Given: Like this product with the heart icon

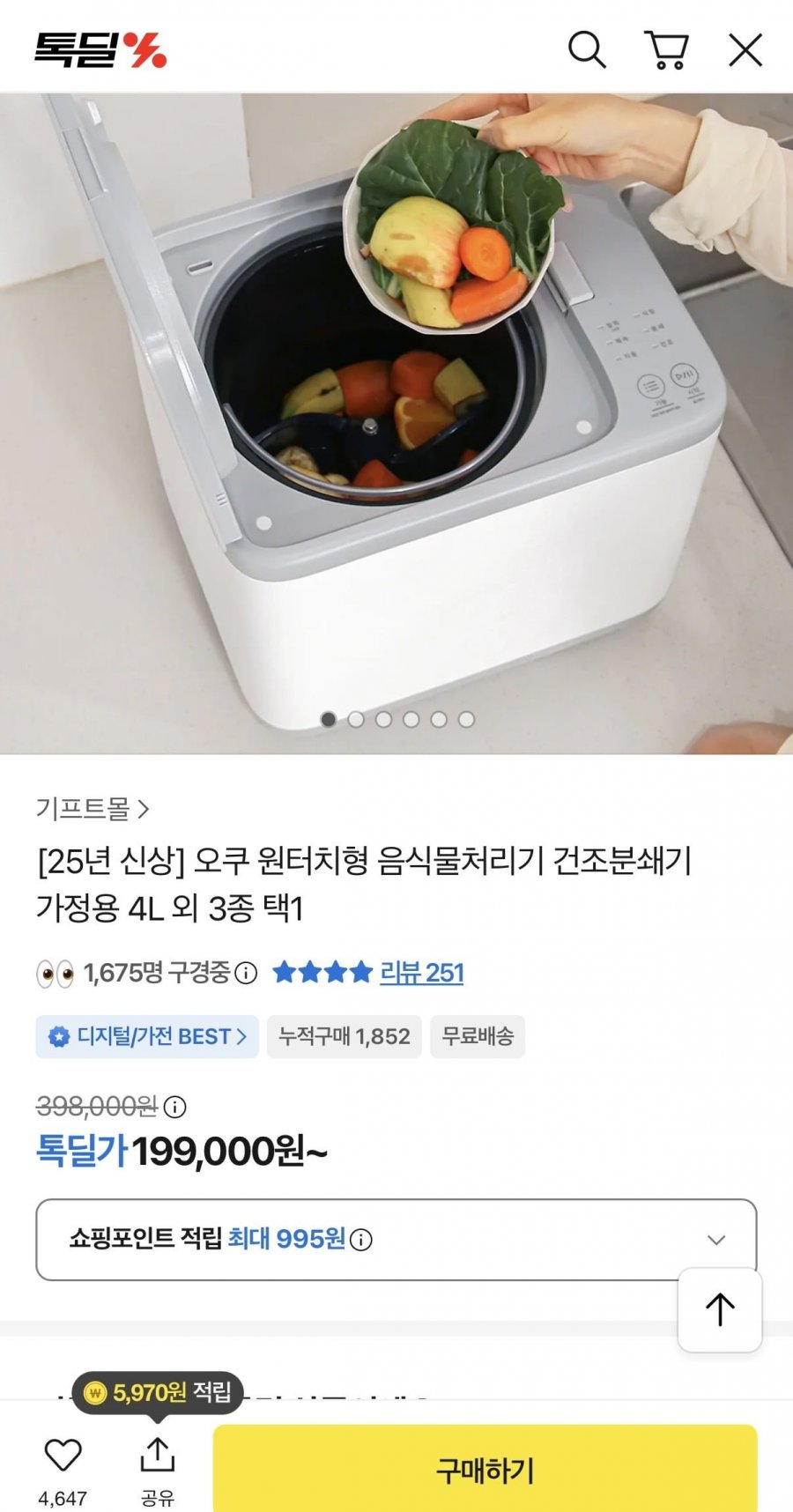Looking at the screenshot, I should (63, 1456).
